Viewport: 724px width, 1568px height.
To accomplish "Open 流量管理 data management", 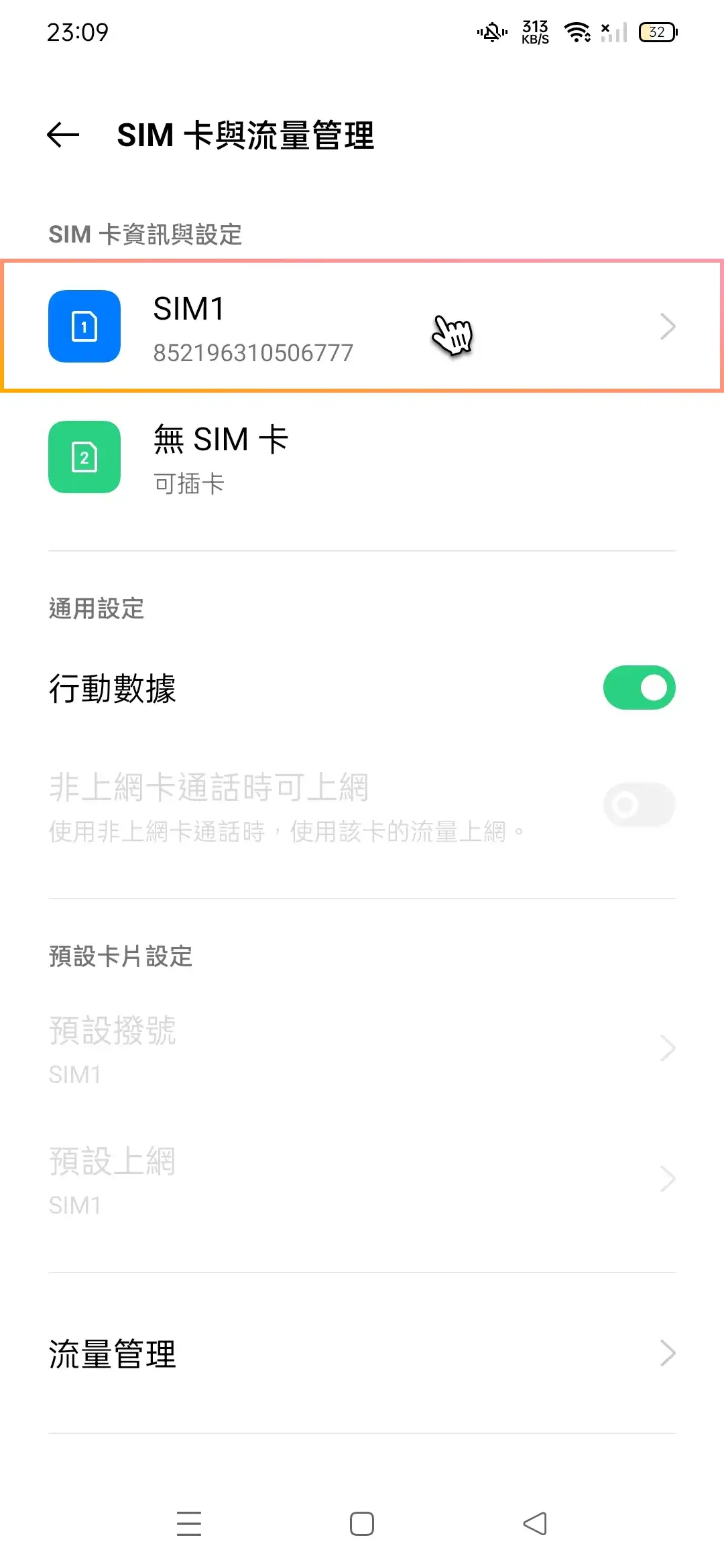I will 362,1354.
